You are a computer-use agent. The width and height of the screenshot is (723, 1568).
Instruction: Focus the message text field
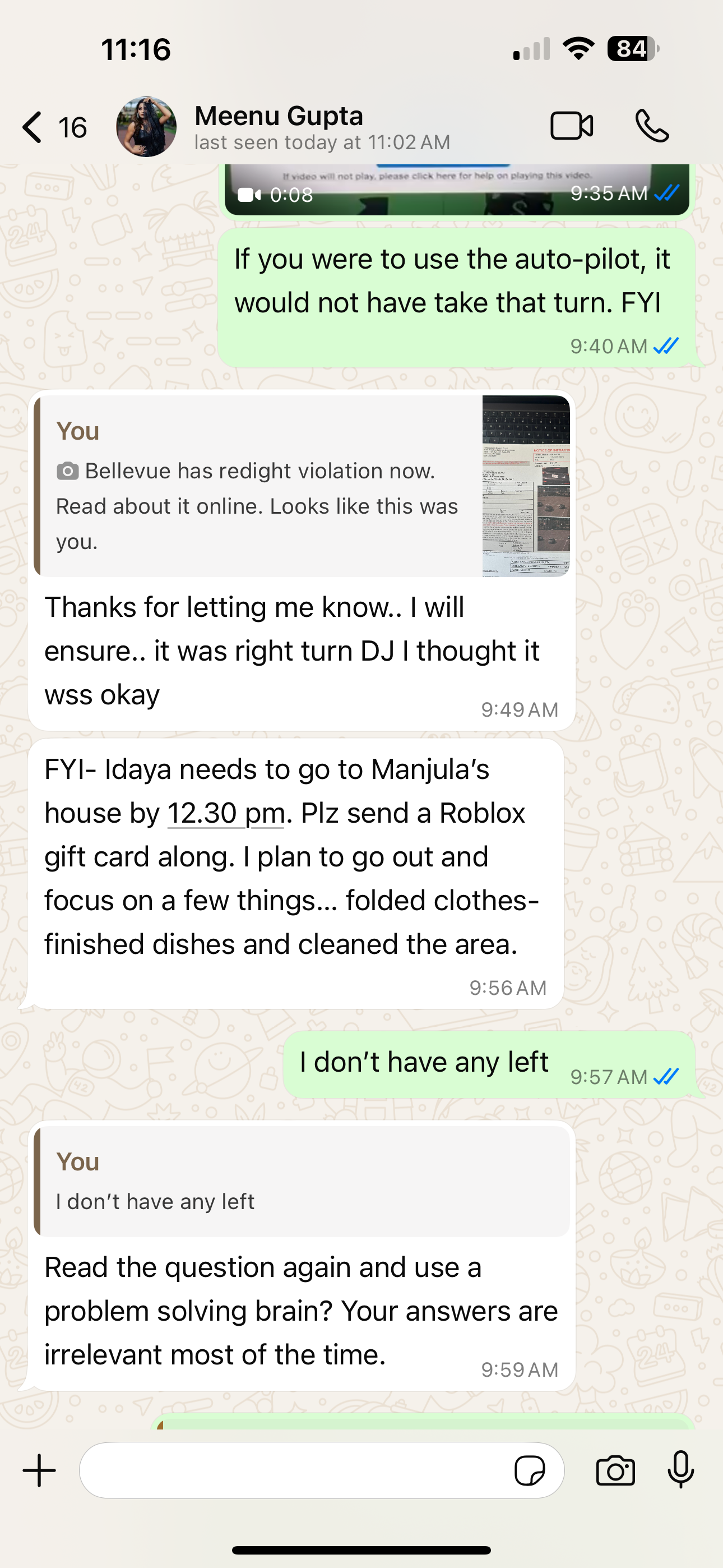(x=292, y=1470)
